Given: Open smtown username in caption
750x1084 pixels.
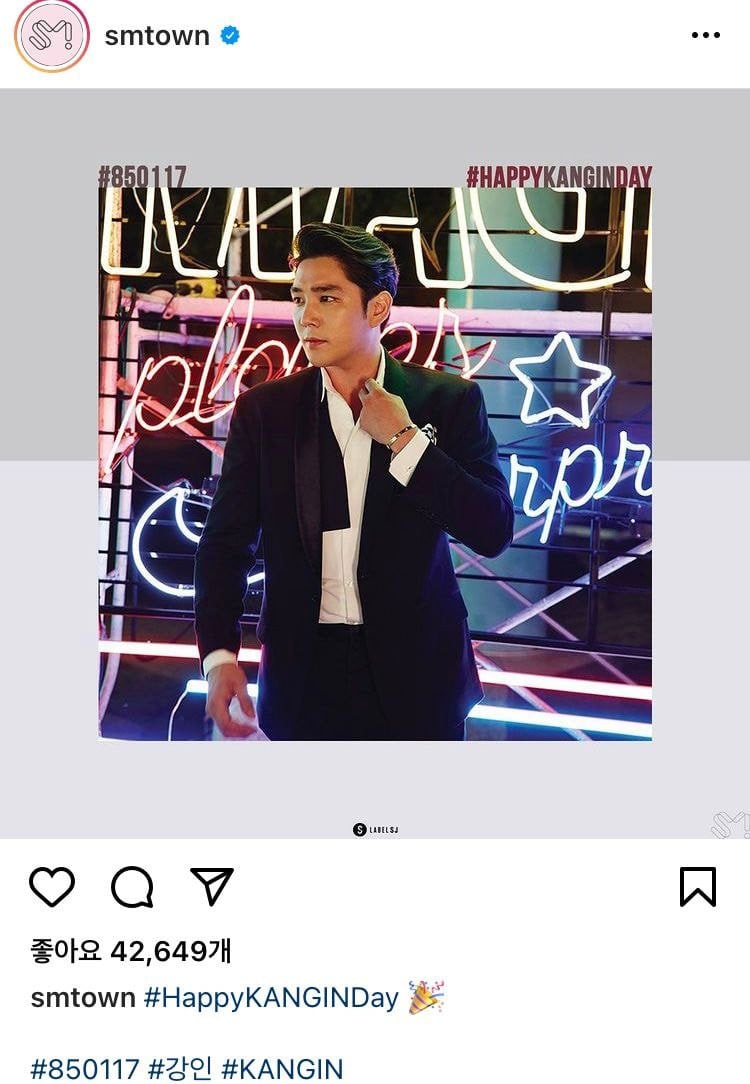Looking at the screenshot, I should (83, 997).
